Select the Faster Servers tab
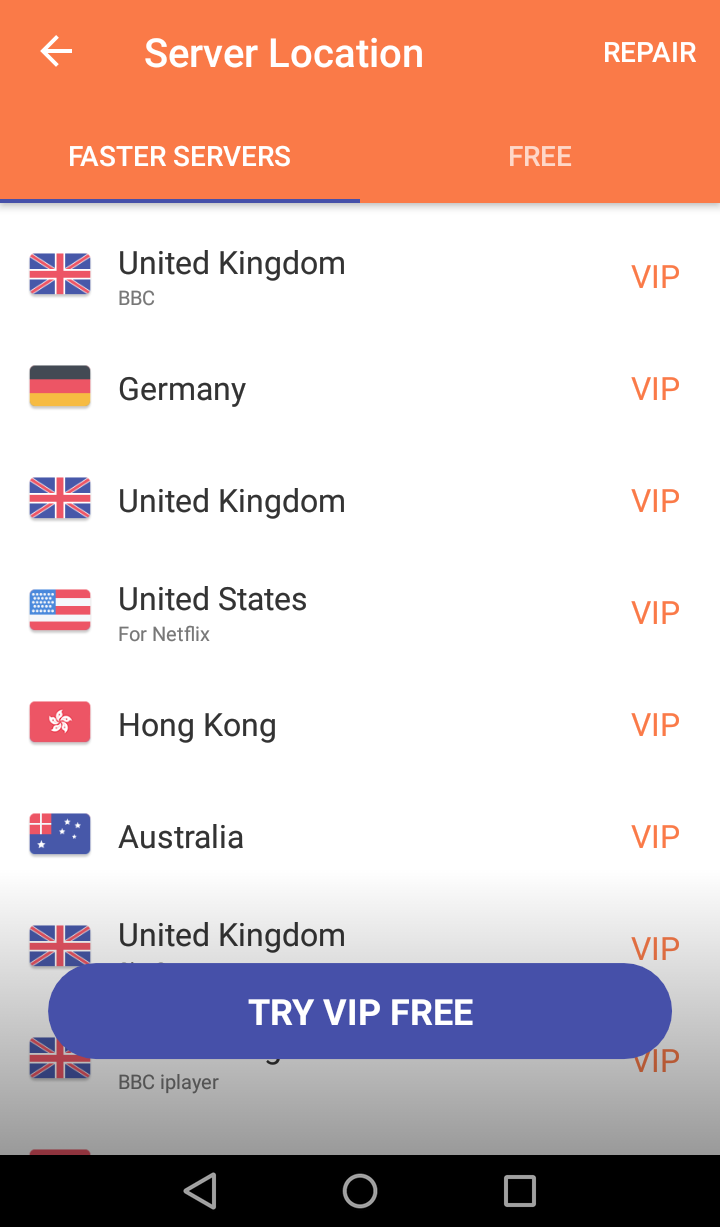Viewport: 720px width, 1227px height. click(180, 157)
